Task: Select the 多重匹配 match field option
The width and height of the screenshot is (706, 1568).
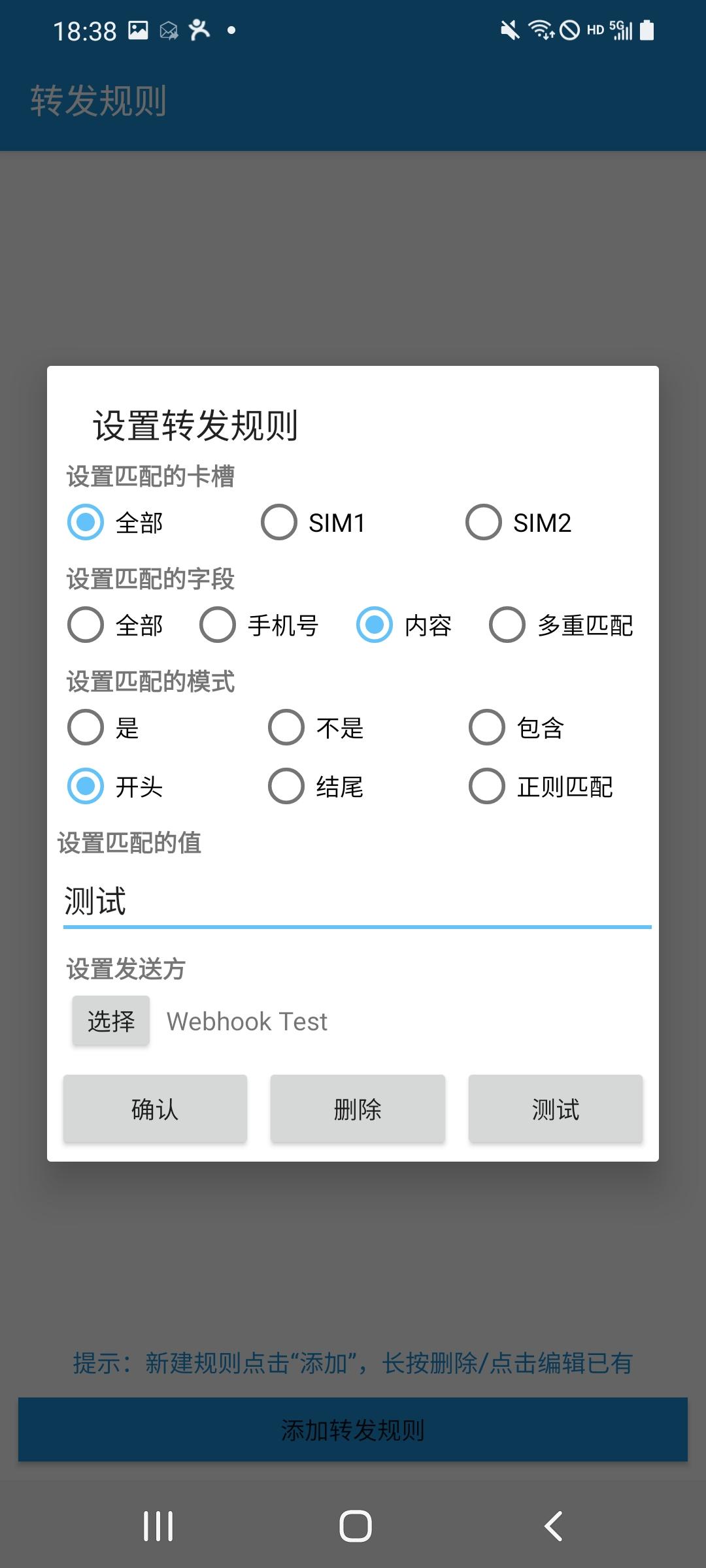Action: point(507,625)
